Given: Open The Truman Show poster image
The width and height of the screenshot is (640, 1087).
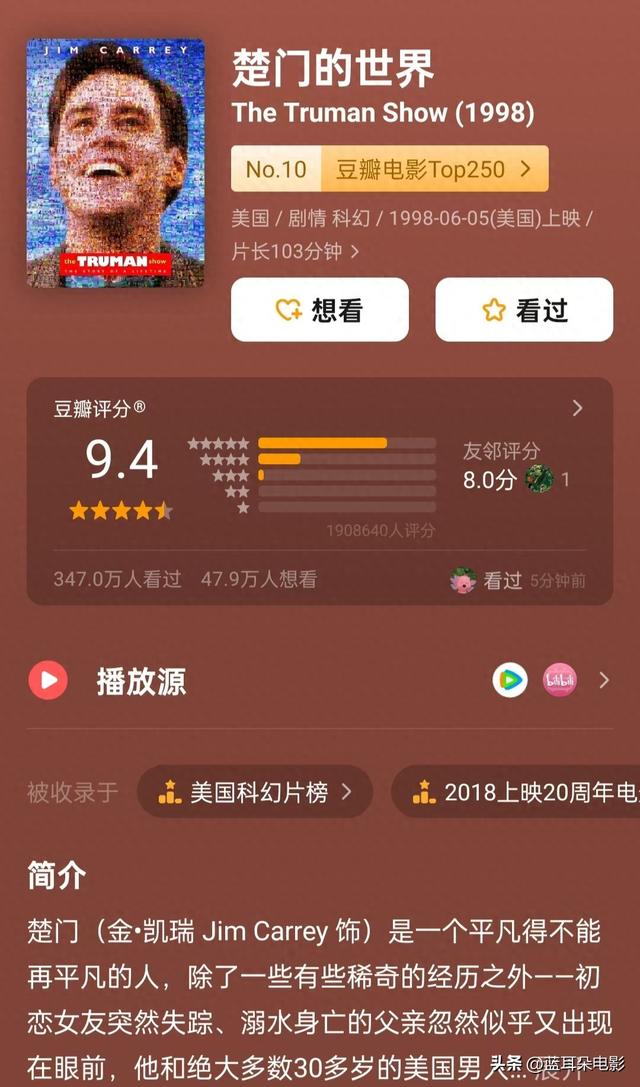Looking at the screenshot, I should coord(115,163).
